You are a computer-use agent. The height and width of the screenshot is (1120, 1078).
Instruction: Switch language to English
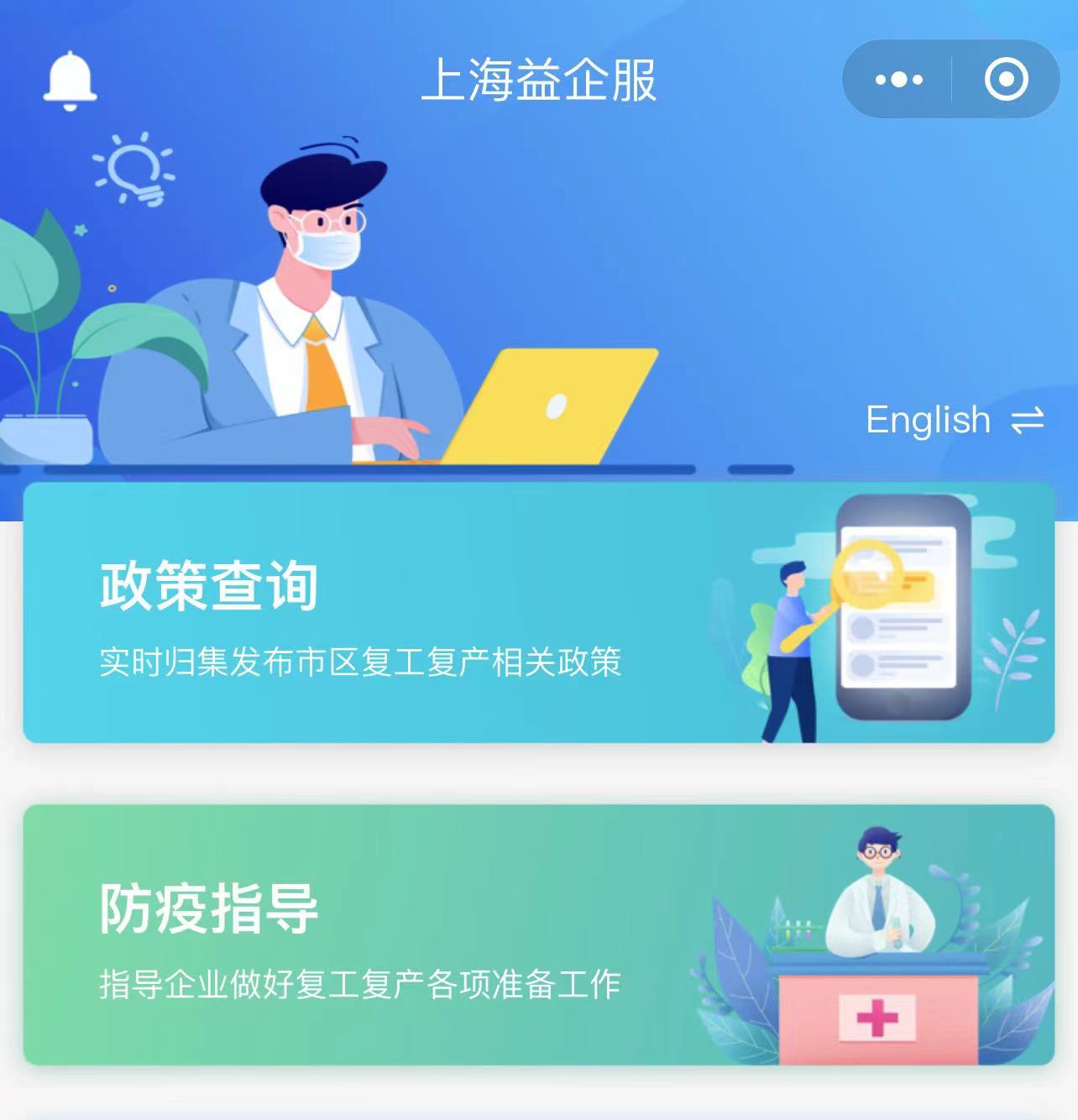point(954,420)
